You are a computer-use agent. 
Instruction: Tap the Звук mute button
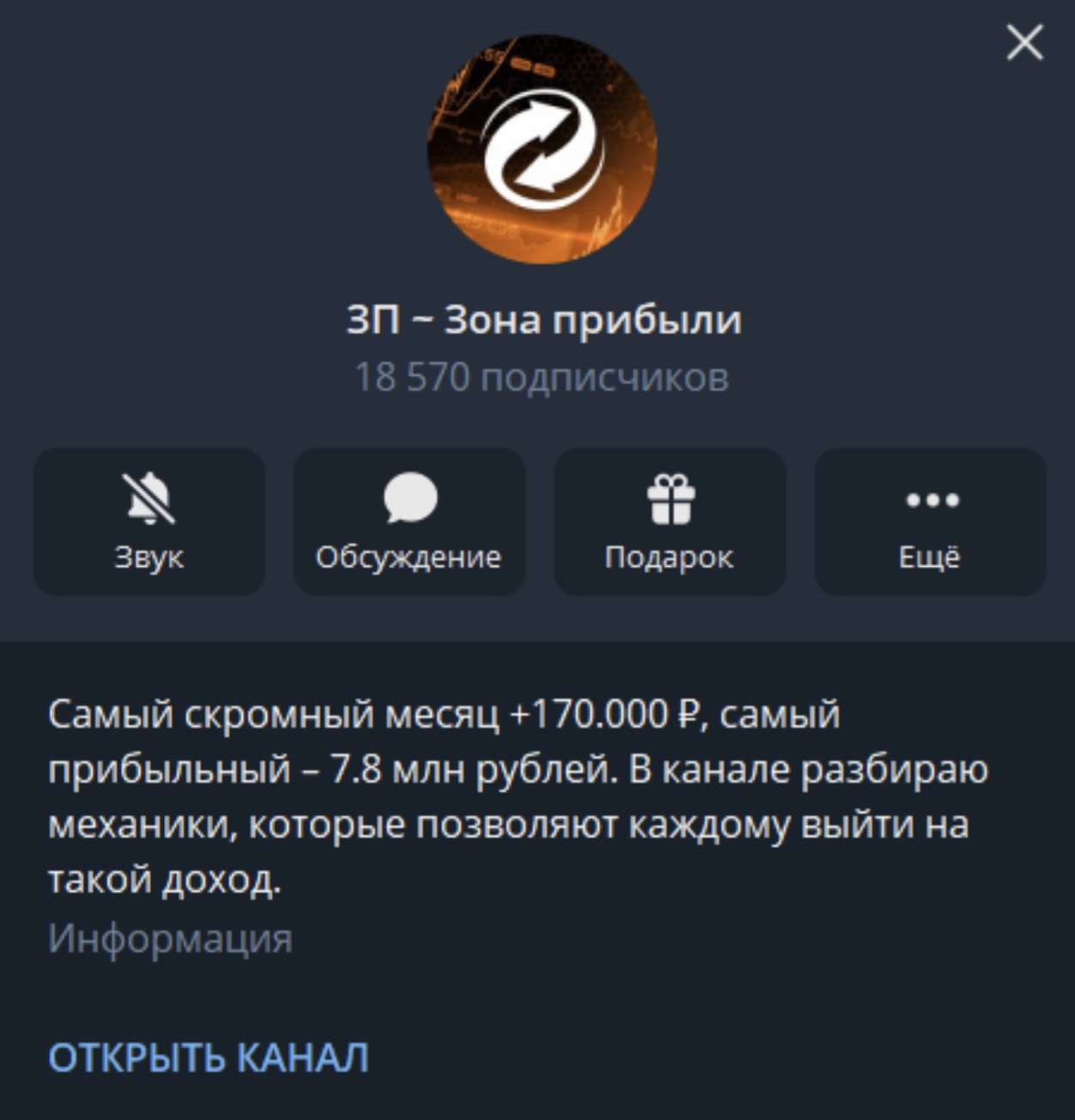[x=149, y=521]
